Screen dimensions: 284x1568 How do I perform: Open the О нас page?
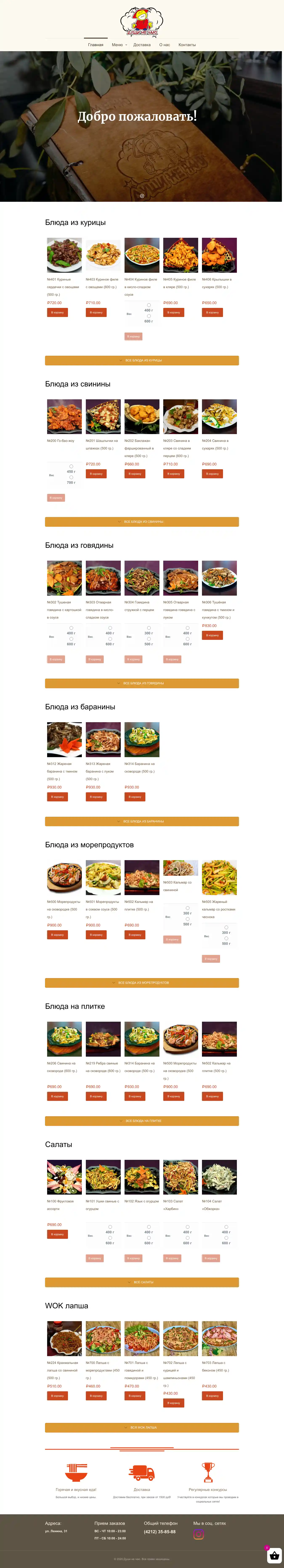[x=164, y=44]
